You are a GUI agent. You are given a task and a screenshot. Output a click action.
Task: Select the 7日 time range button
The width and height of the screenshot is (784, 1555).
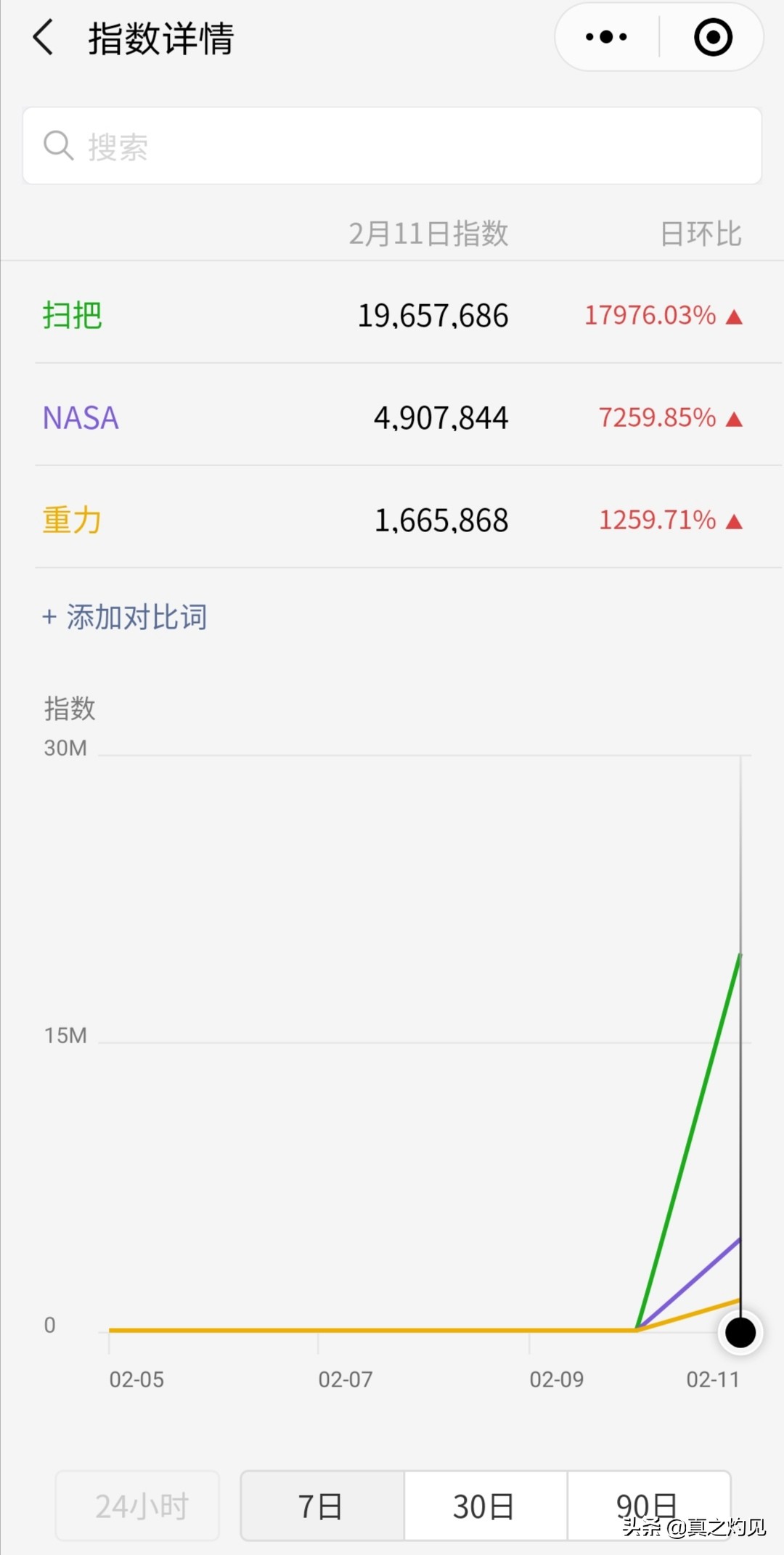click(319, 1505)
